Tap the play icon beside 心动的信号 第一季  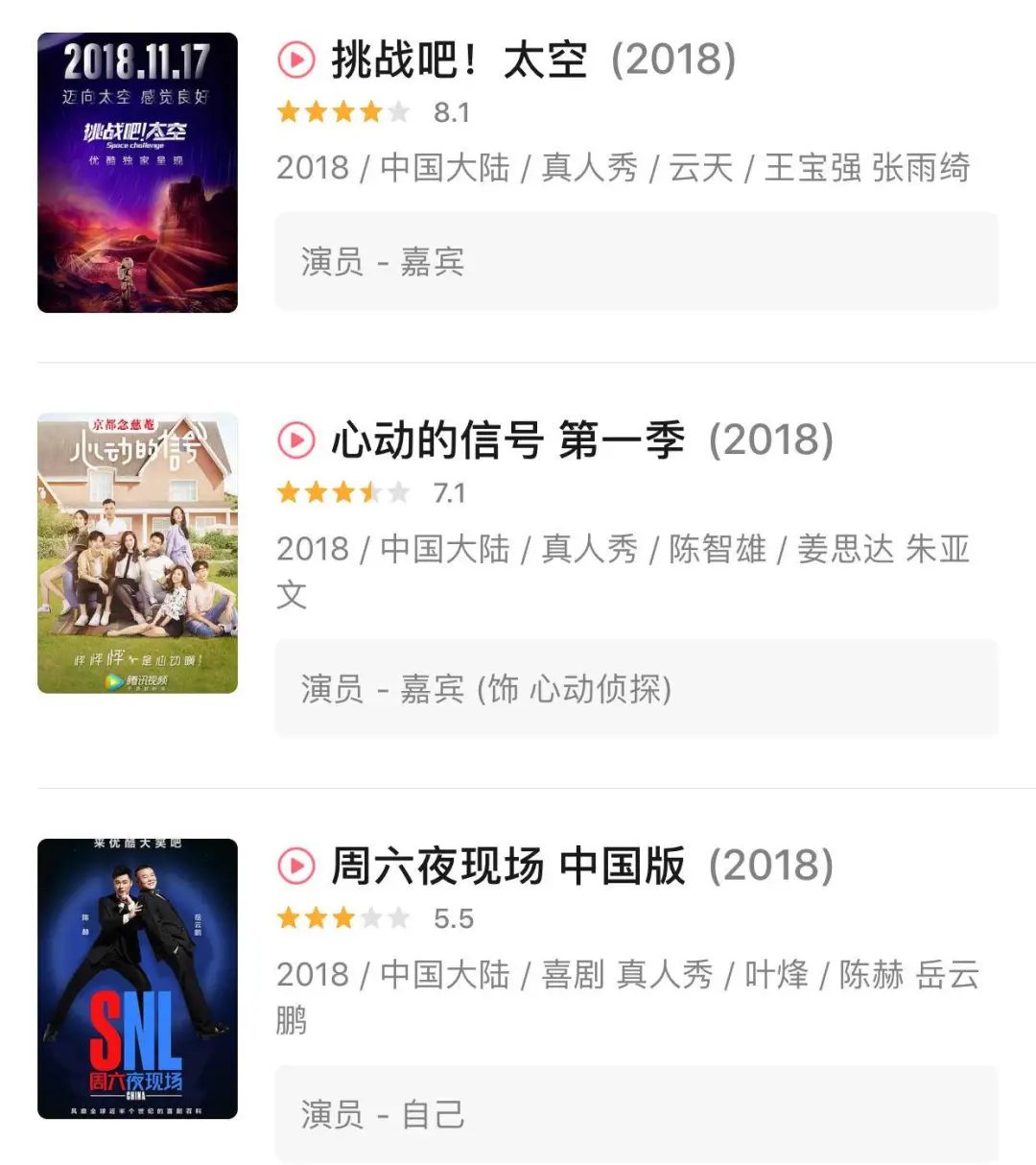(295, 440)
